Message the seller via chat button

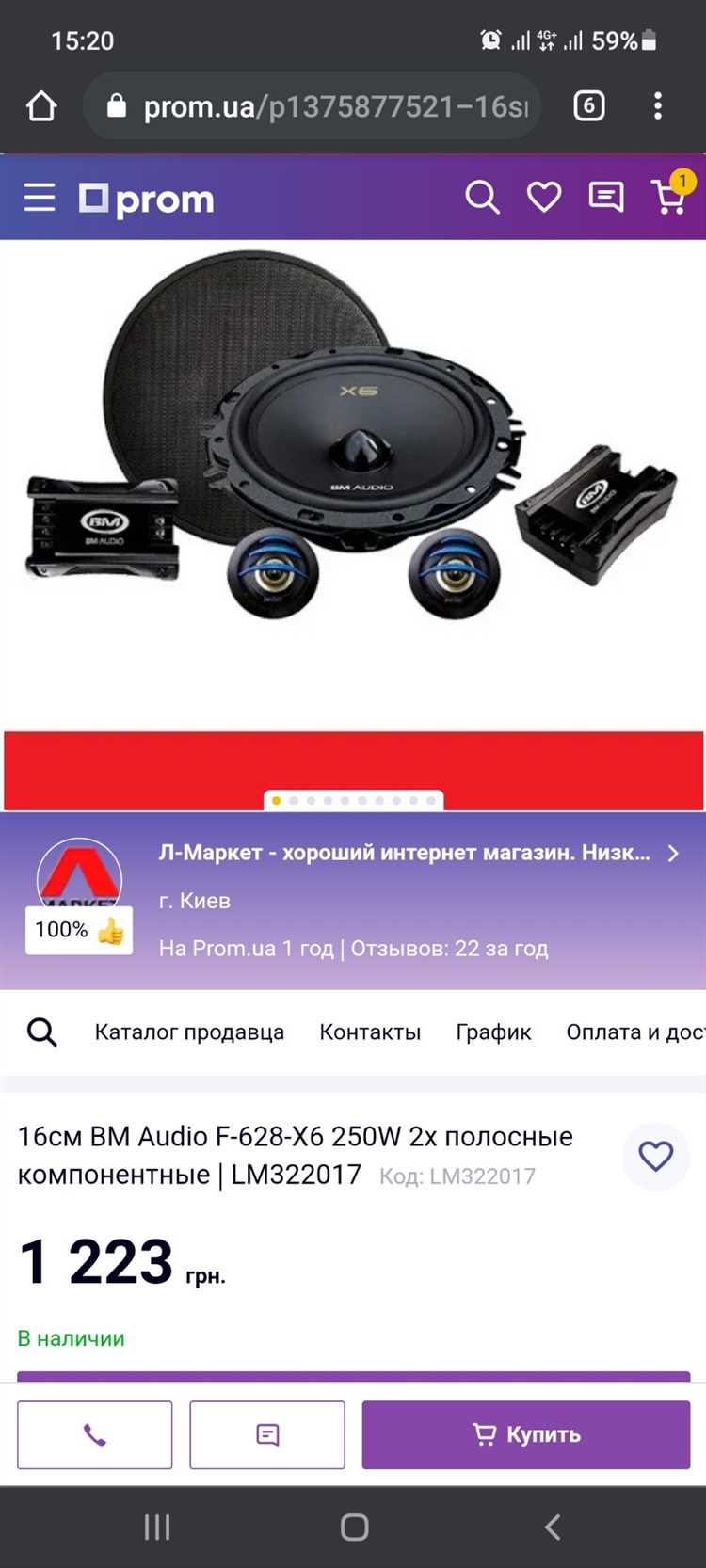click(x=267, y=1434)
